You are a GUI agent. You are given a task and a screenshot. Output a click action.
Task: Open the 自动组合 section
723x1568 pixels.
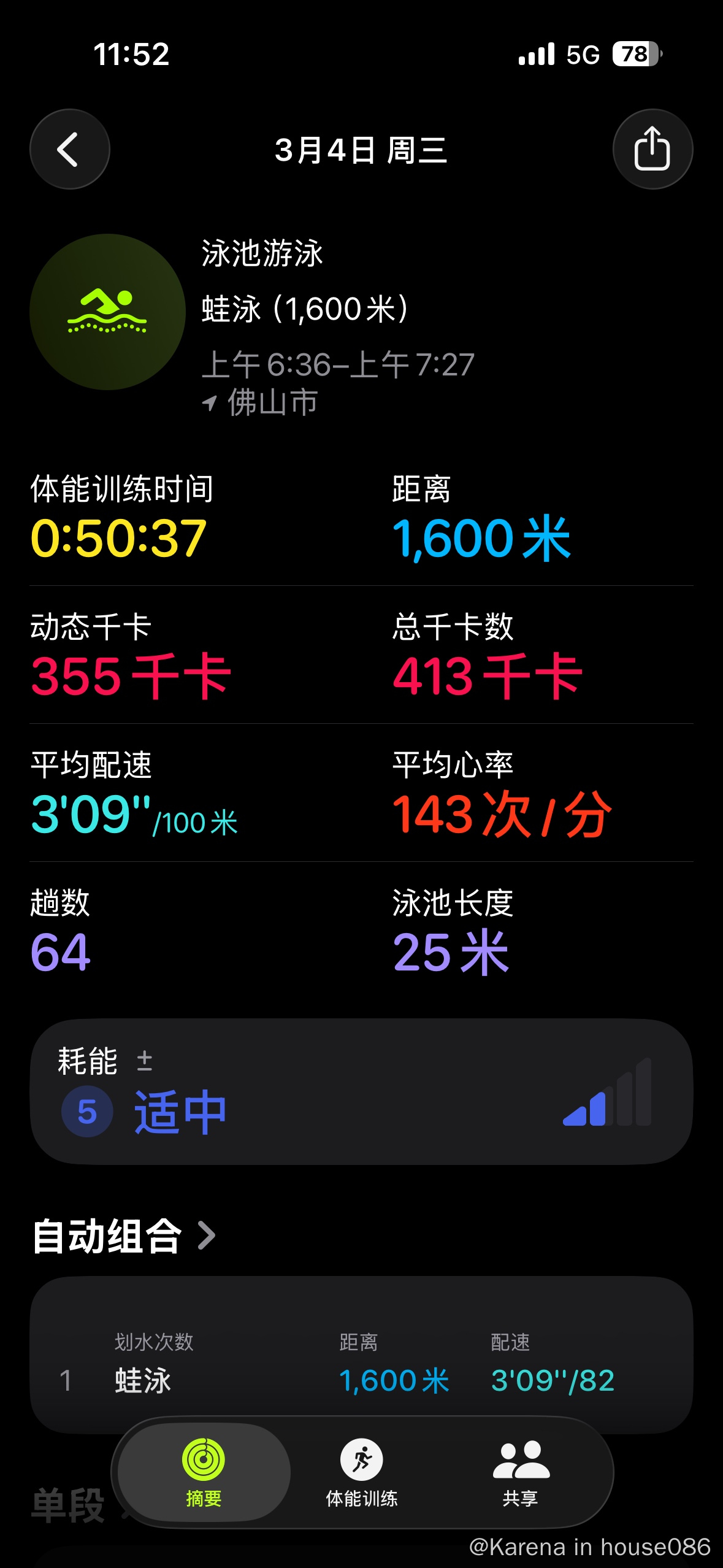pyautogui.click(x=123, y=1236)
